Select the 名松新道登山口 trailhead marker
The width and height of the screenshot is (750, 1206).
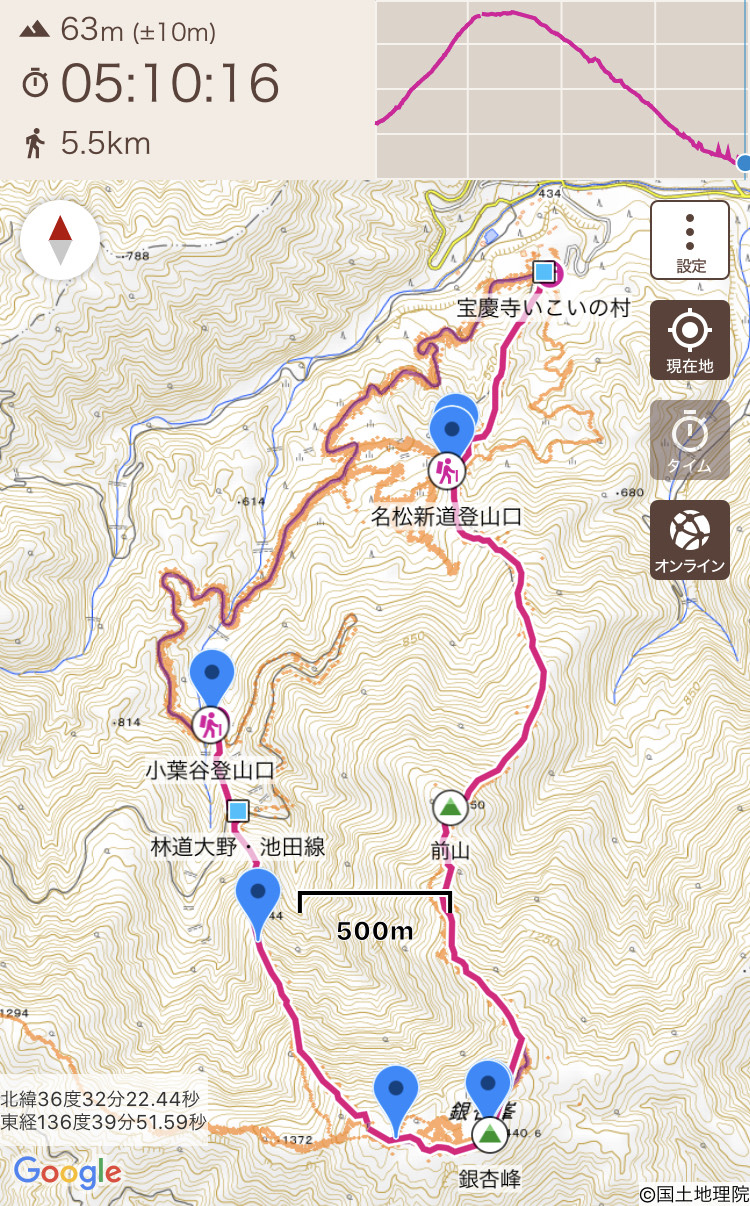pyautogui.click(x=447, y=469)
